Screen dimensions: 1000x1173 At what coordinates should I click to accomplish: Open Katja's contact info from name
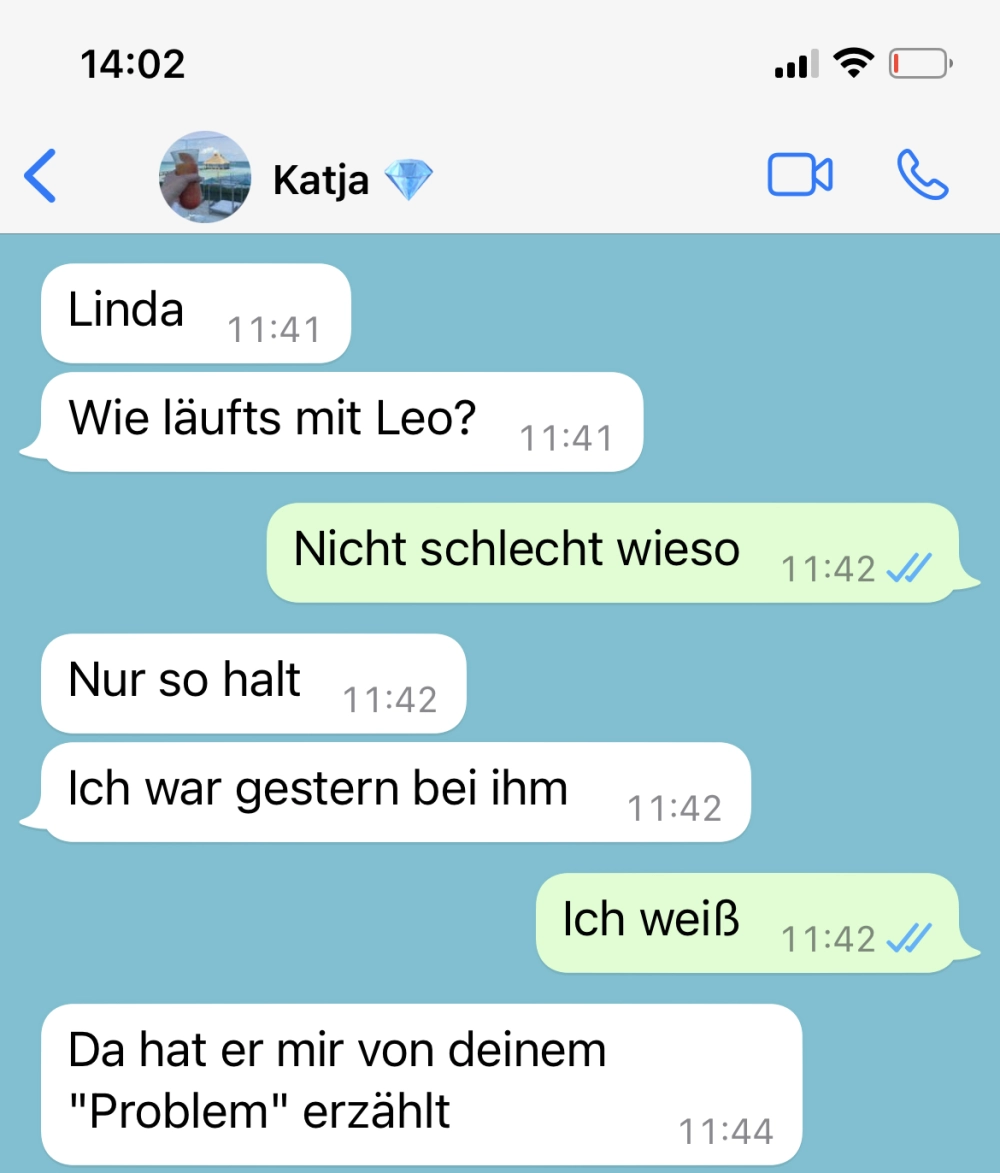point(322,181)
